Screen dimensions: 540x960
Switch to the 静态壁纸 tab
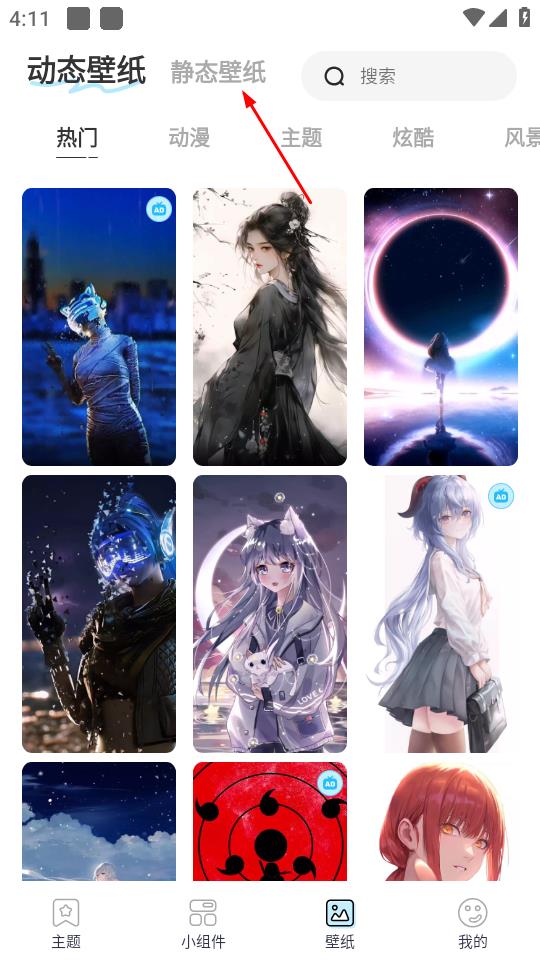coord(219,72)
